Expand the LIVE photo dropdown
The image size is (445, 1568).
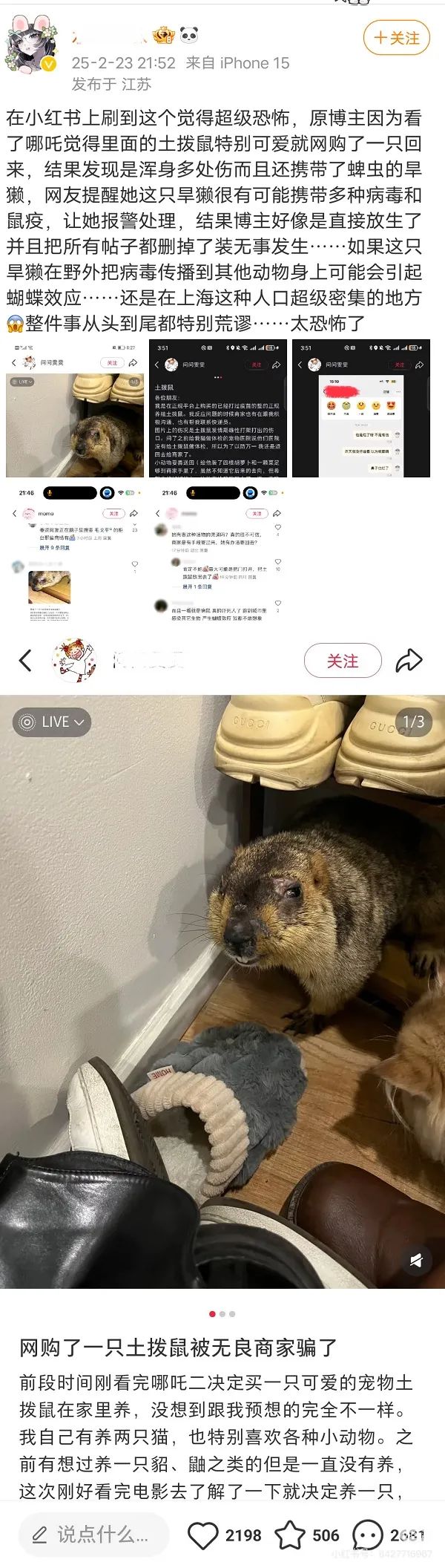point(51,722)
